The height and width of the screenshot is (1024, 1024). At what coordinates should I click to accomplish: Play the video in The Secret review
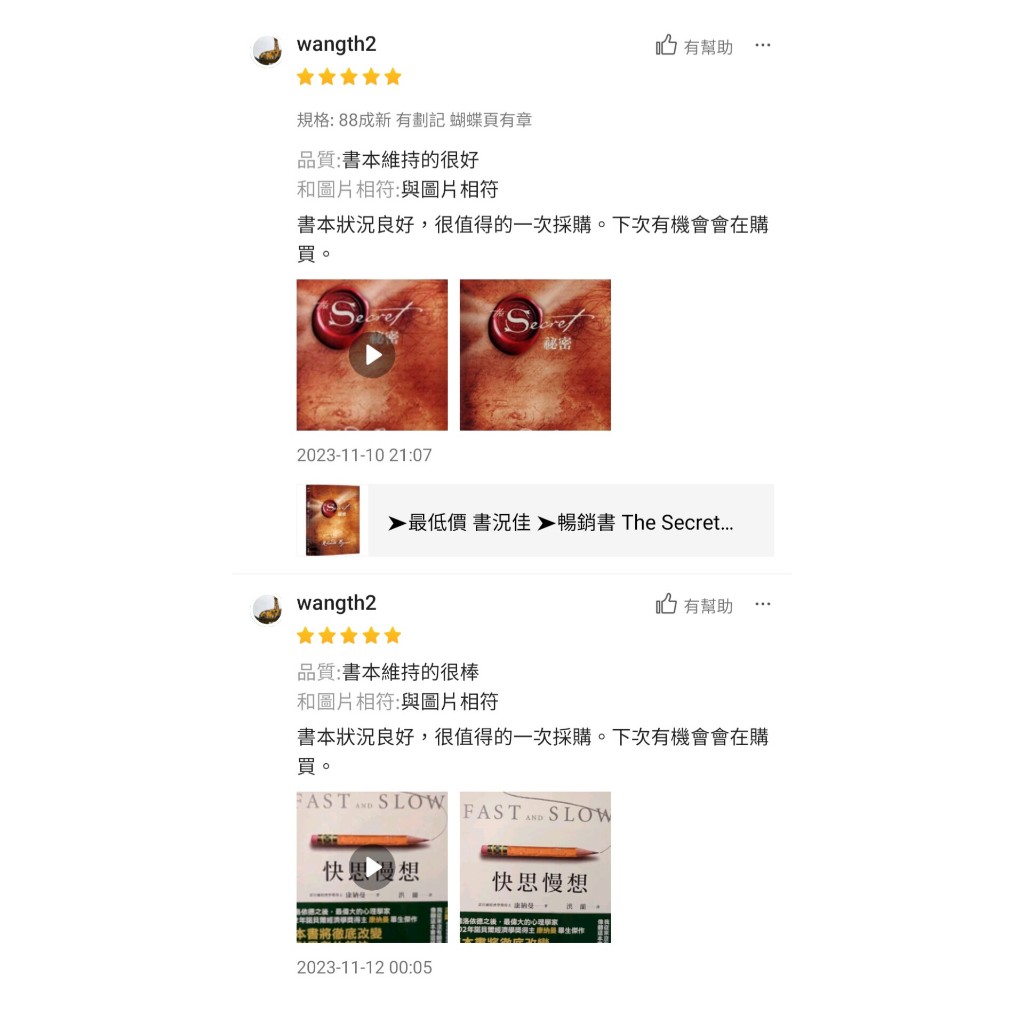[372, 355]
